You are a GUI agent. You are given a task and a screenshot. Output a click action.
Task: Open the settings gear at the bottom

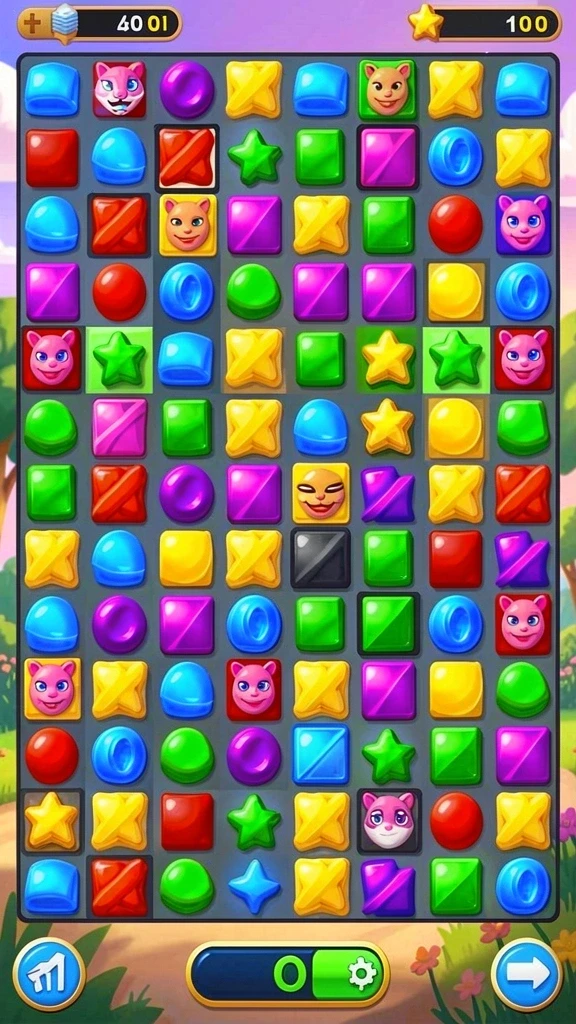click(360, 974)
